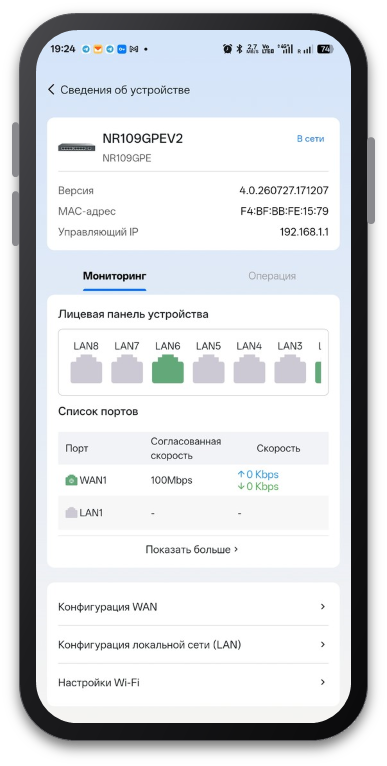Select the Мониторинг tab
Viewport: 387px width, 766px height.
(114, 276)
